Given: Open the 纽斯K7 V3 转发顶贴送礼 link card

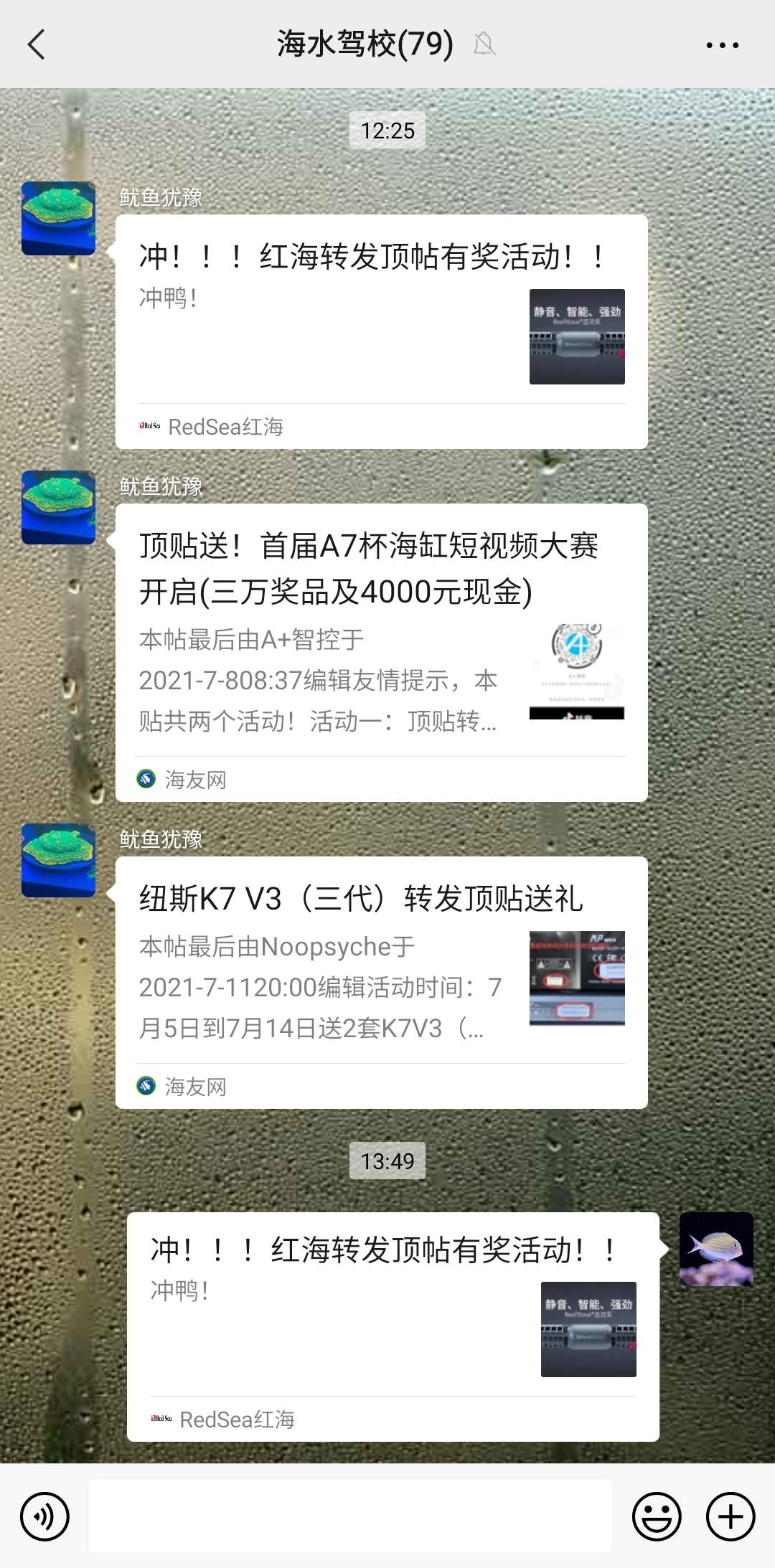Looking at the screenshot, I should click(381, 982).
